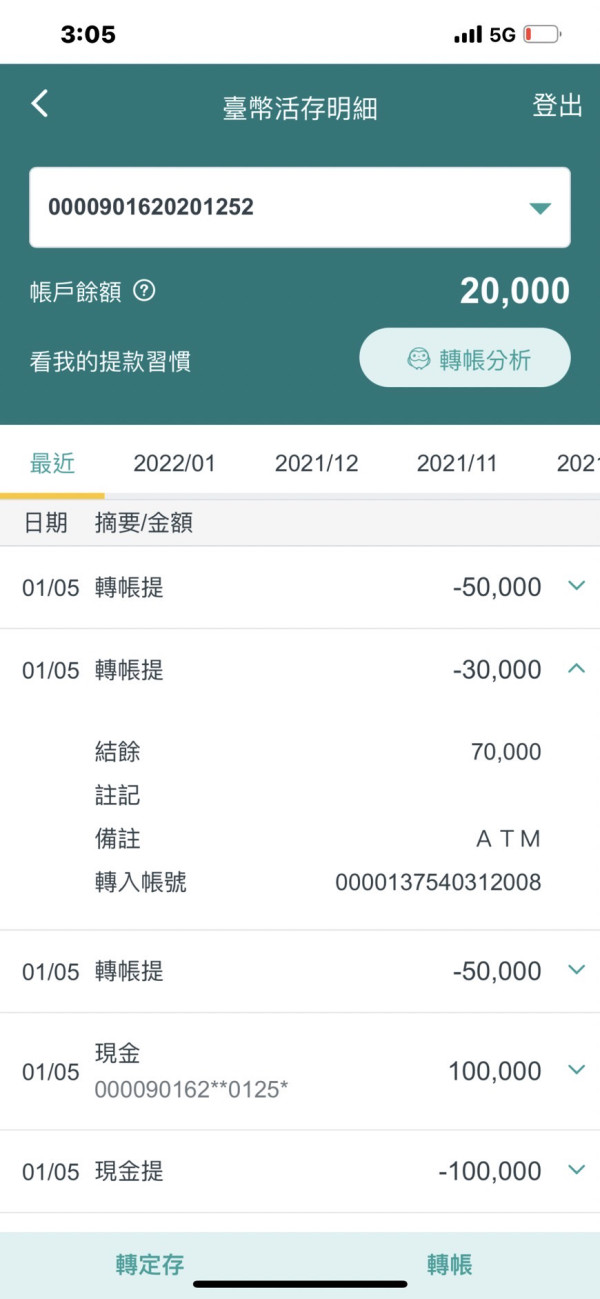
Task: Open the account number dropdown
Action: 300,207
